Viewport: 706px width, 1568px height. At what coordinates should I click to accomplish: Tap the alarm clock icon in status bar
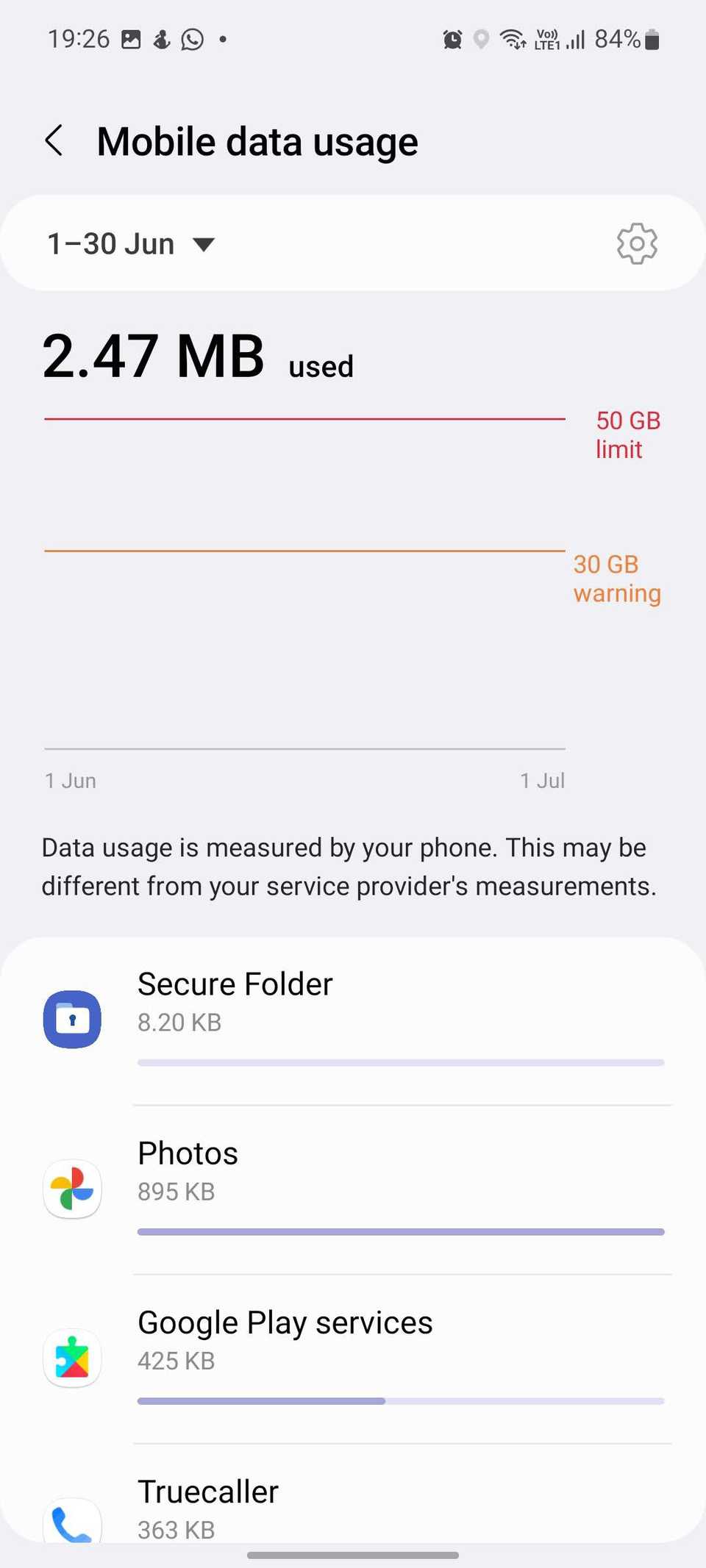click(x=453, y=39)
